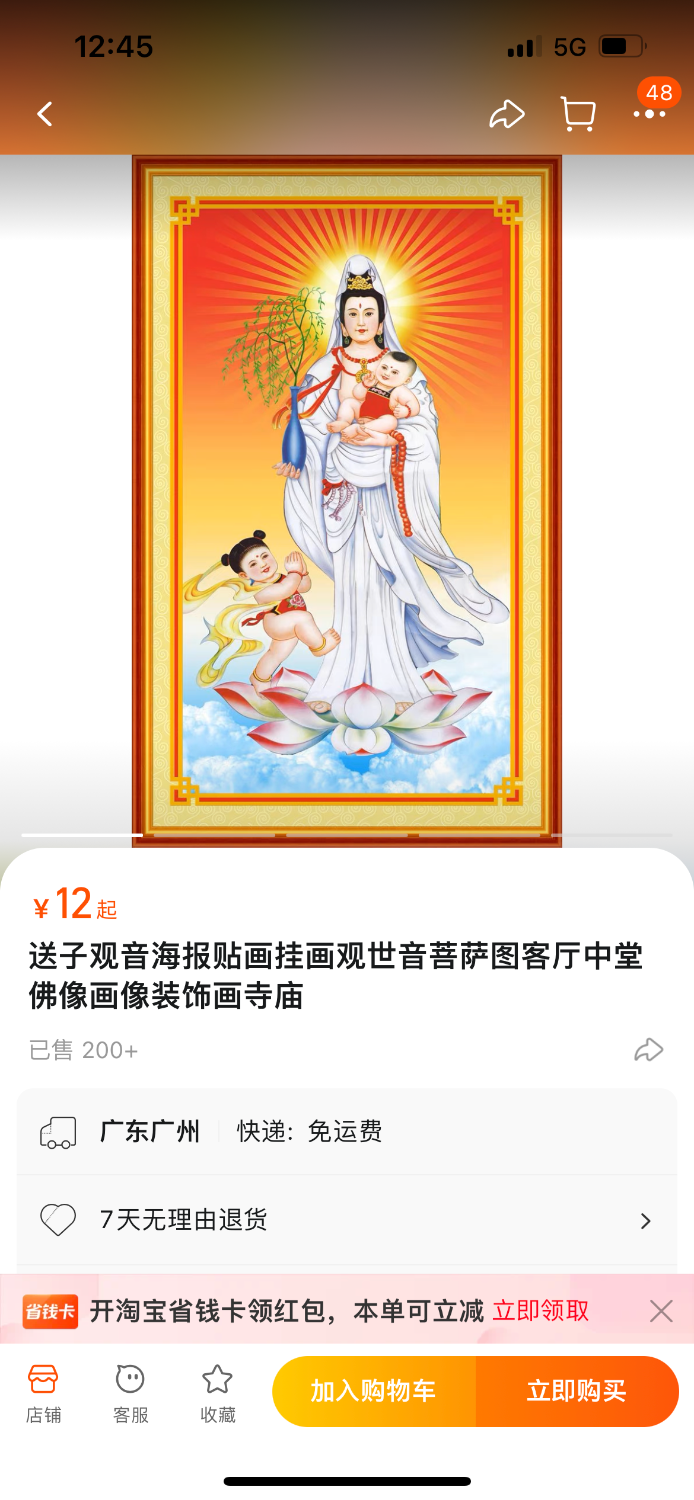Viewport: 694px width, 1500px height.
Task: Claim the red packet via 立即领取
Action: [541, 1311]
